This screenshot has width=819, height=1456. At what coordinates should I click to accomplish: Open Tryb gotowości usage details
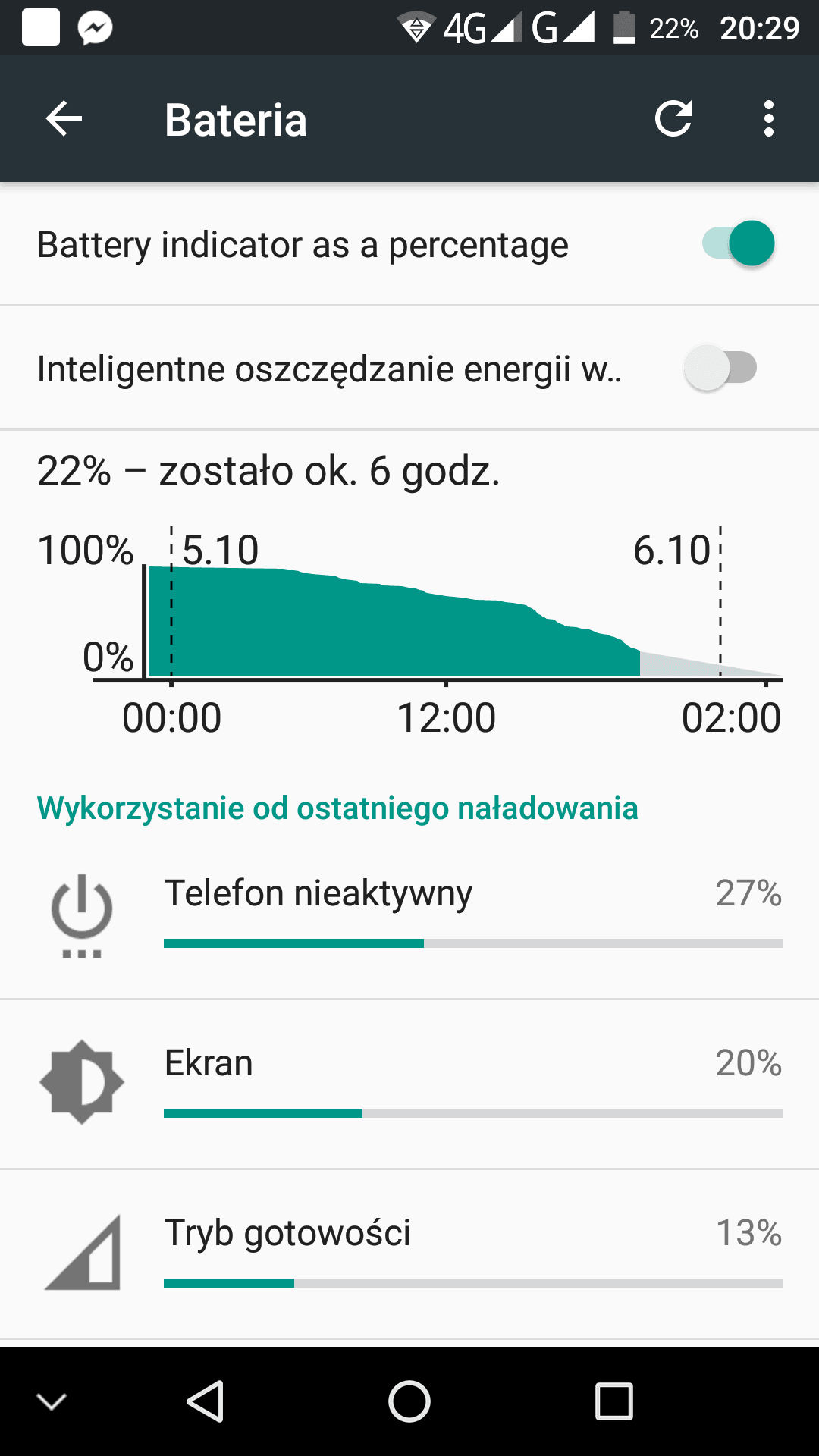click(409, 1254)
